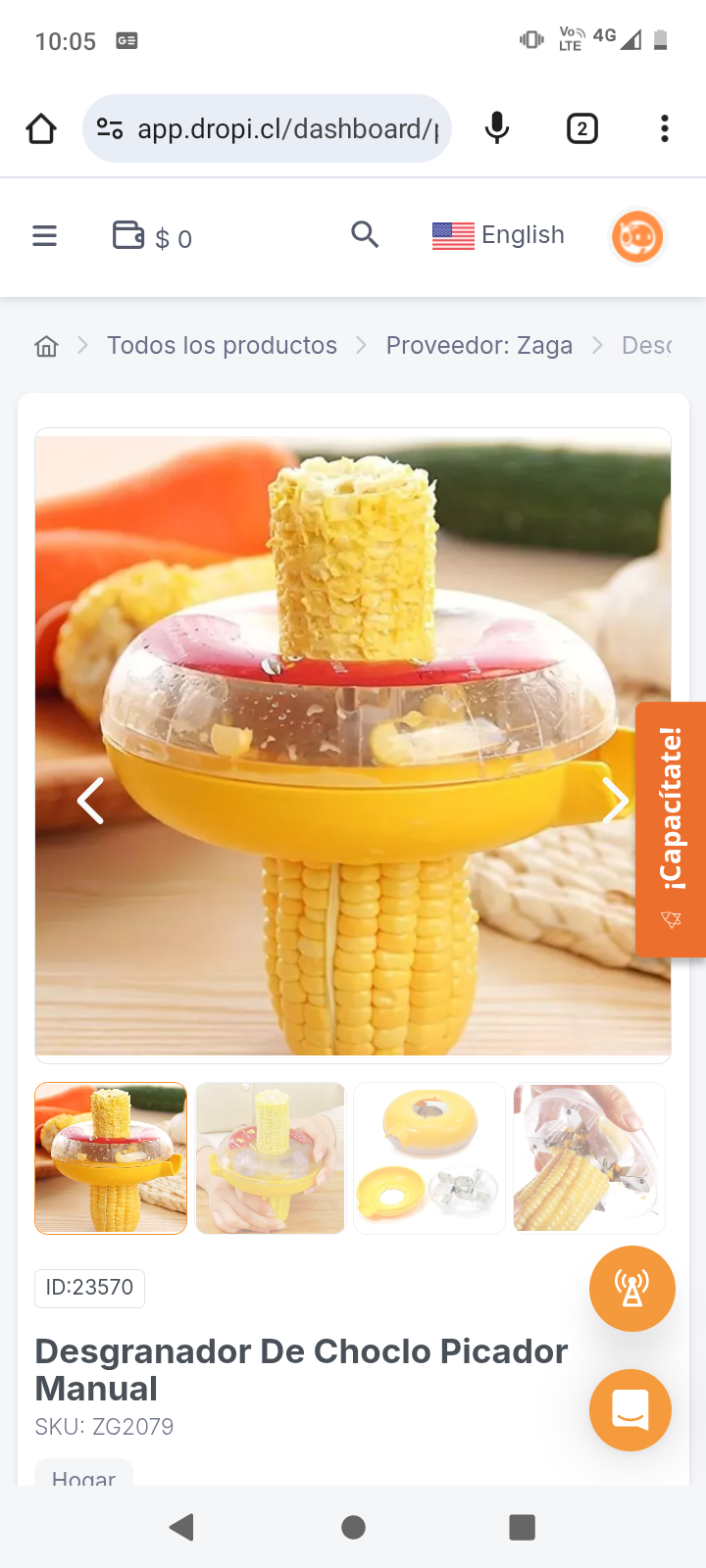This screenshot has width=706, height=1568.
Task: Open the ¡Capacítate! side tab
Action: coord(671,828)
